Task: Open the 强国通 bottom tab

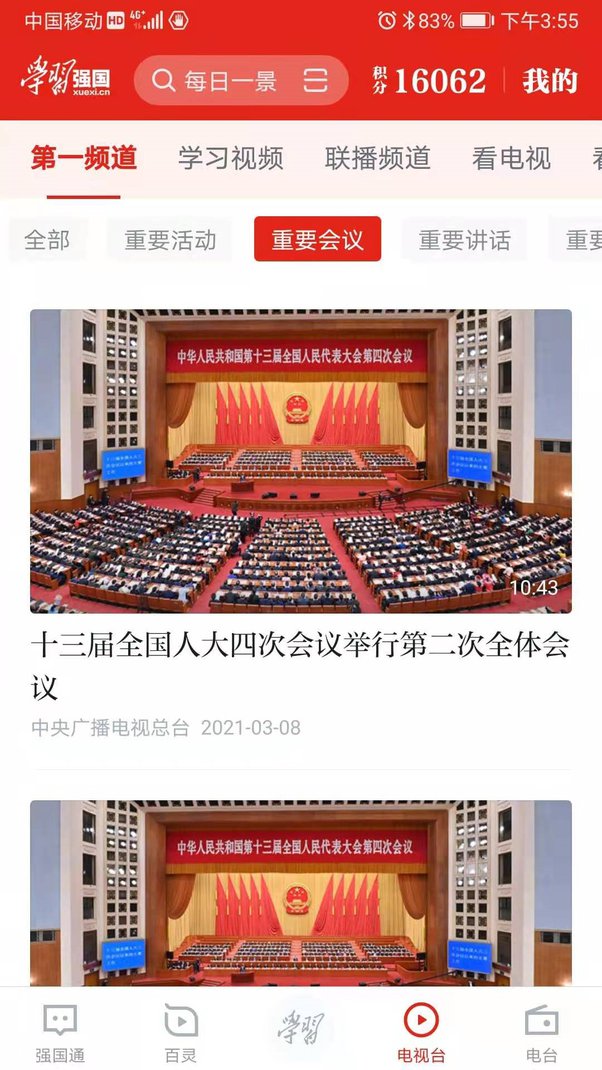Action: click(60, 1033)
